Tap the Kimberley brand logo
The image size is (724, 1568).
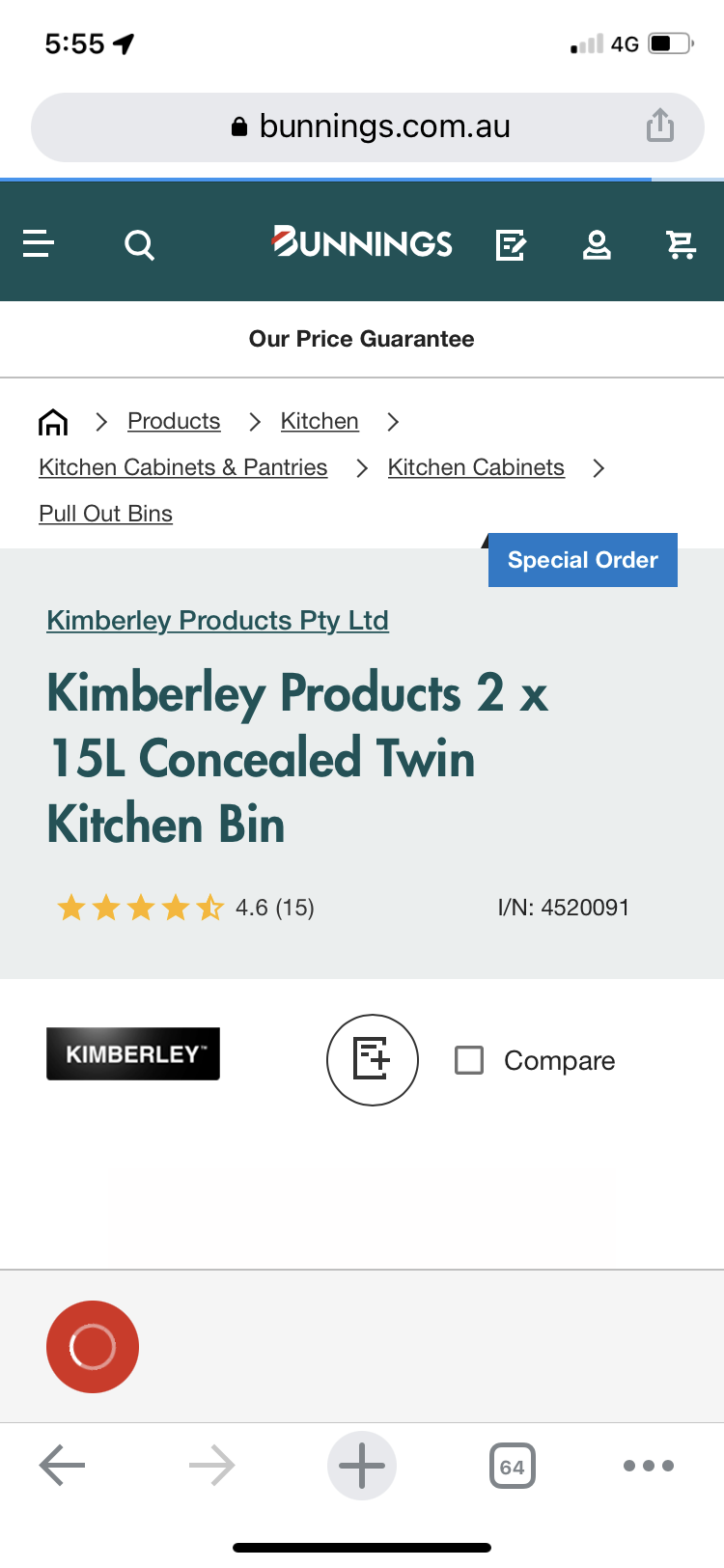click(x=132, y=1053)
